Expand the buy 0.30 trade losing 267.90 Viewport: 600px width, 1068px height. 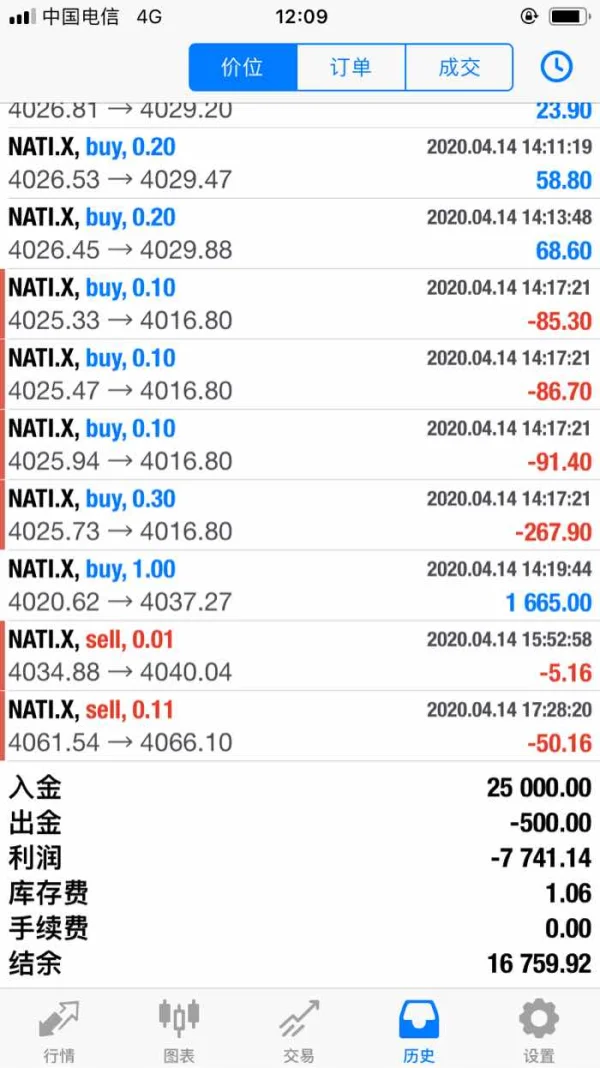pyautogui.click(x=300, y=515)
